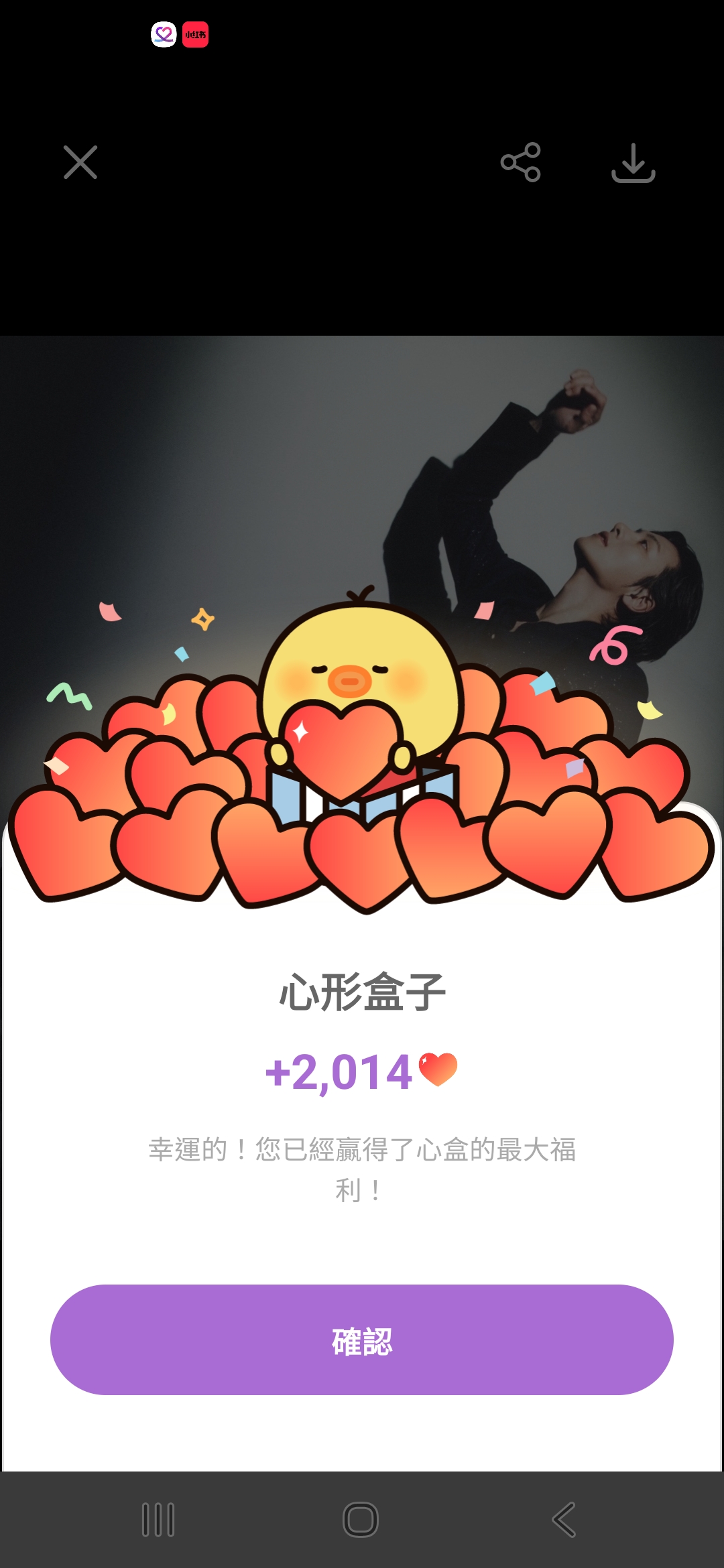Share this image
The height and width of the screenshot is (1568, 724).
(520, 162)
